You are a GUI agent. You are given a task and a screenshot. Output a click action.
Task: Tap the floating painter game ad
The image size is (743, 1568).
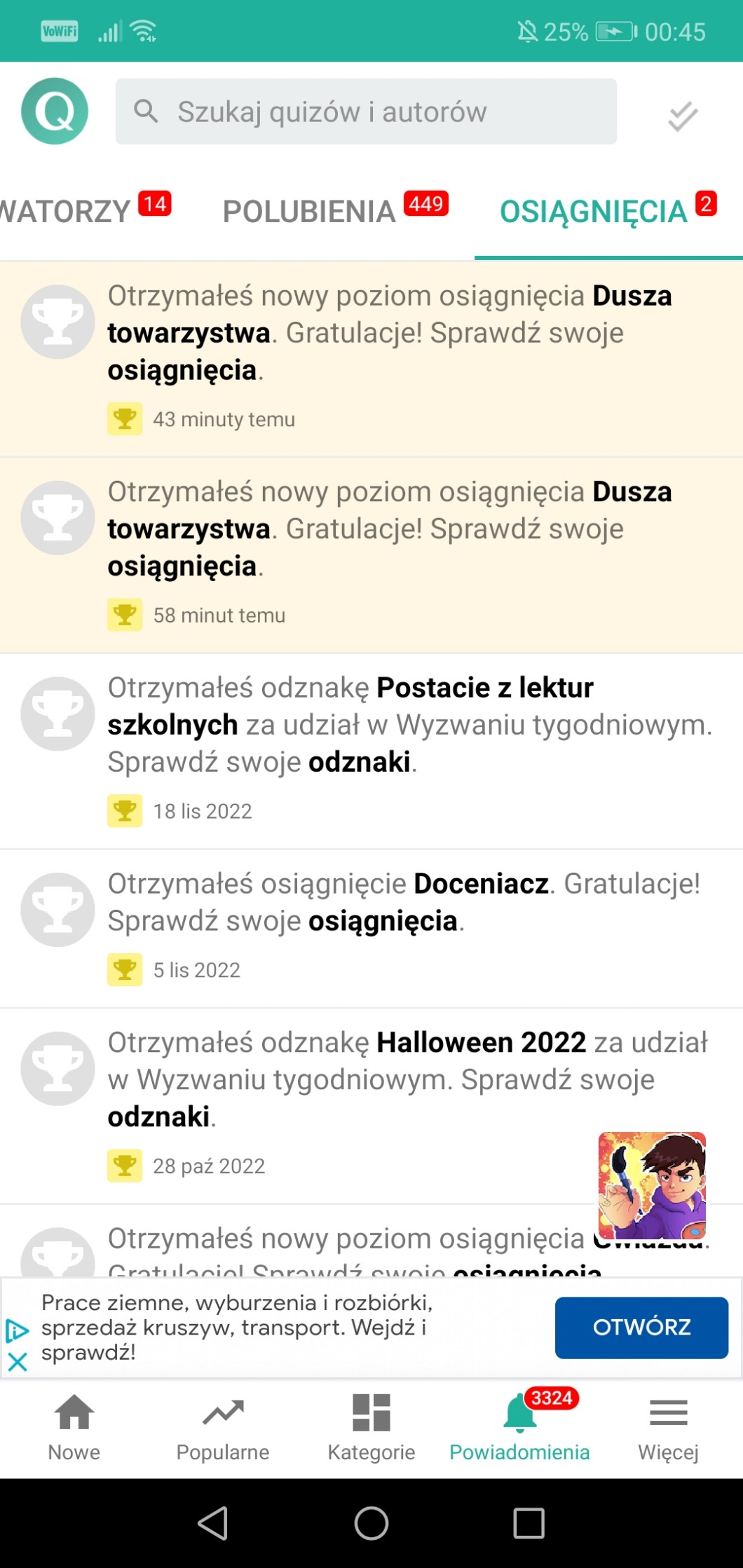pos(652,1185)
